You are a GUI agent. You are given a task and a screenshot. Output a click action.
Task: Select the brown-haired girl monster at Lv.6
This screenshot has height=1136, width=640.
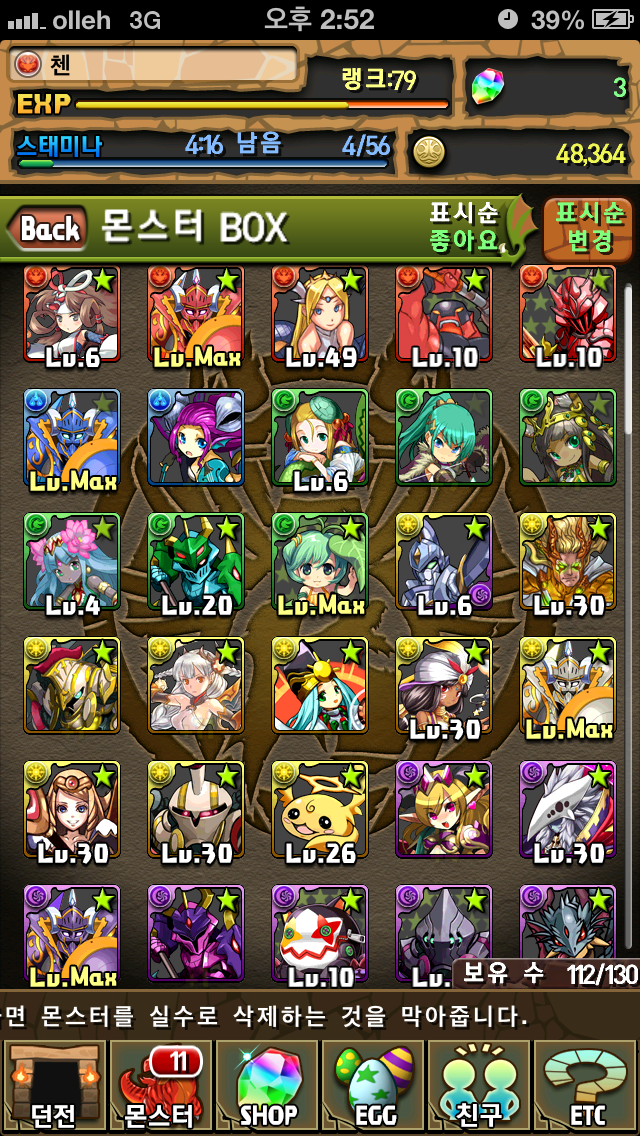72,316
